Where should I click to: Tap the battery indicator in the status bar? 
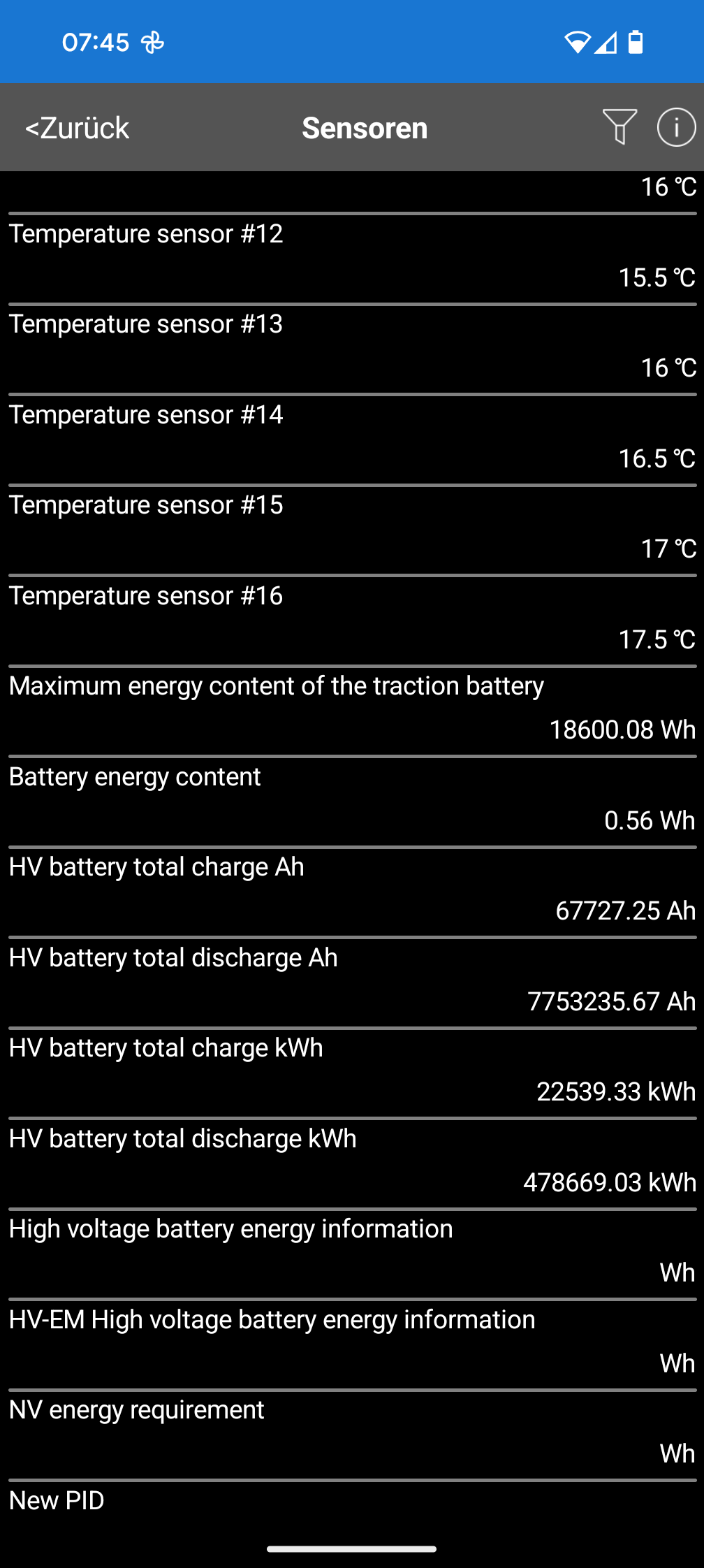(636, 43)
